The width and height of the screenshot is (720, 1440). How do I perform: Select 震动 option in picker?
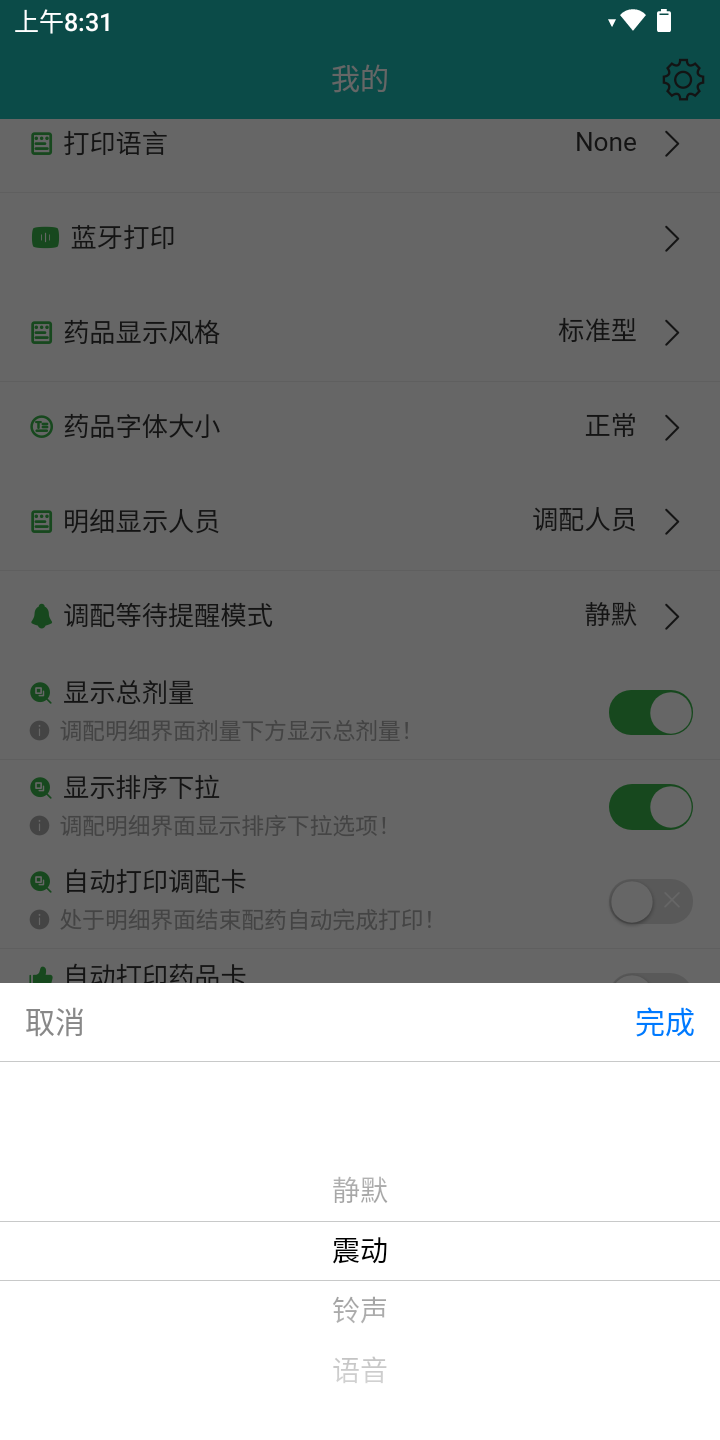pos(360,1250)
